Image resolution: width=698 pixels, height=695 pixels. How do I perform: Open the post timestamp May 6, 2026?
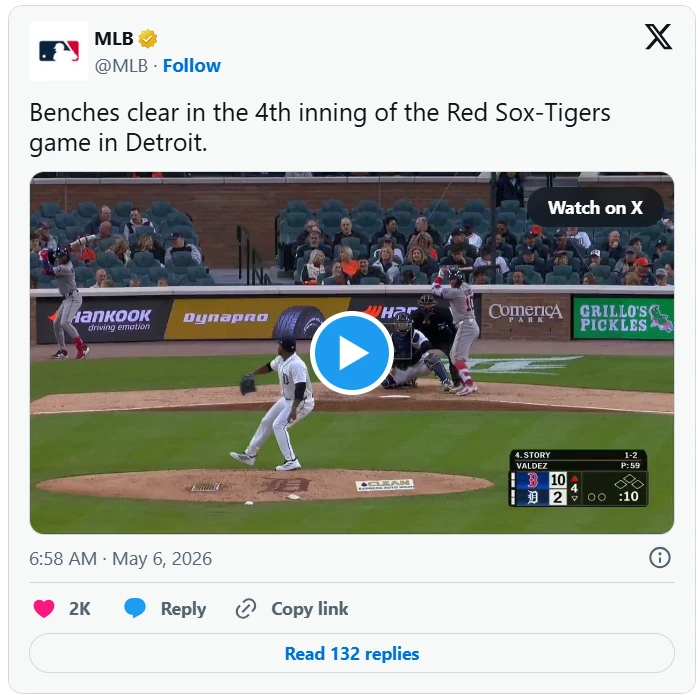tap(121, 559)
